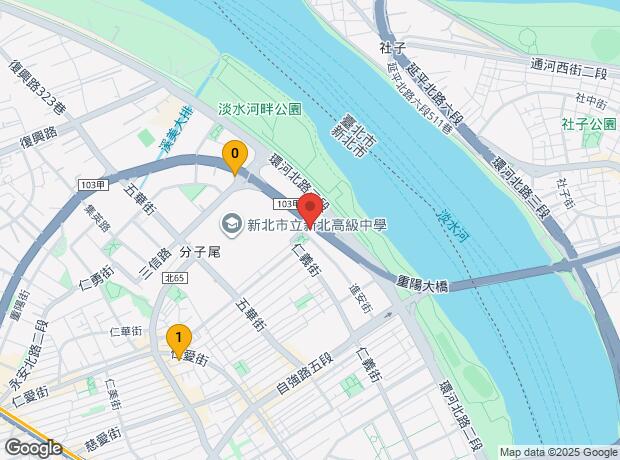Tap the red location pin
Screen dimensions: 620x460
click(311, 209)
